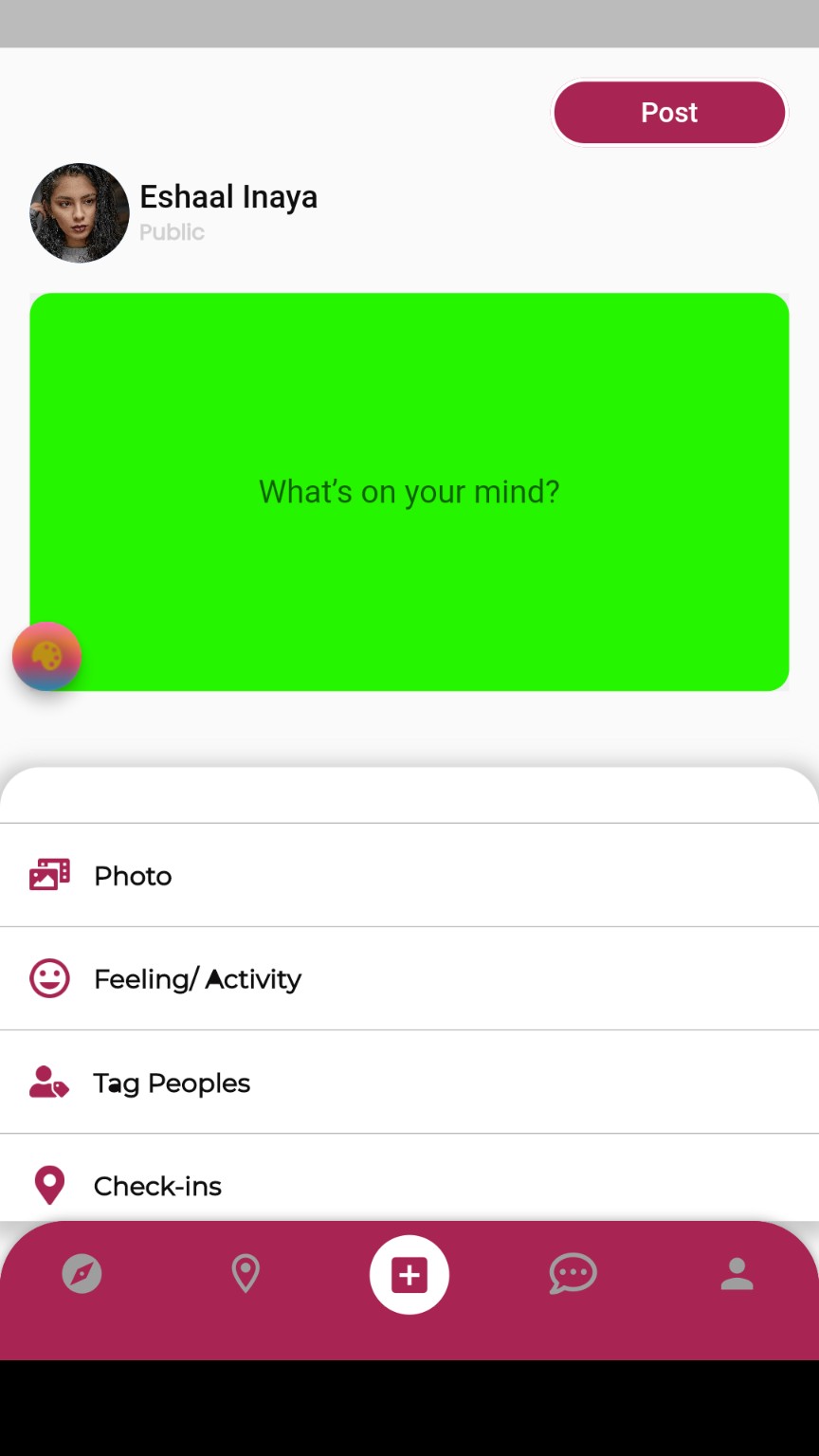
Task: Choose Feeling/Activity option
Action: click(197, 979)
